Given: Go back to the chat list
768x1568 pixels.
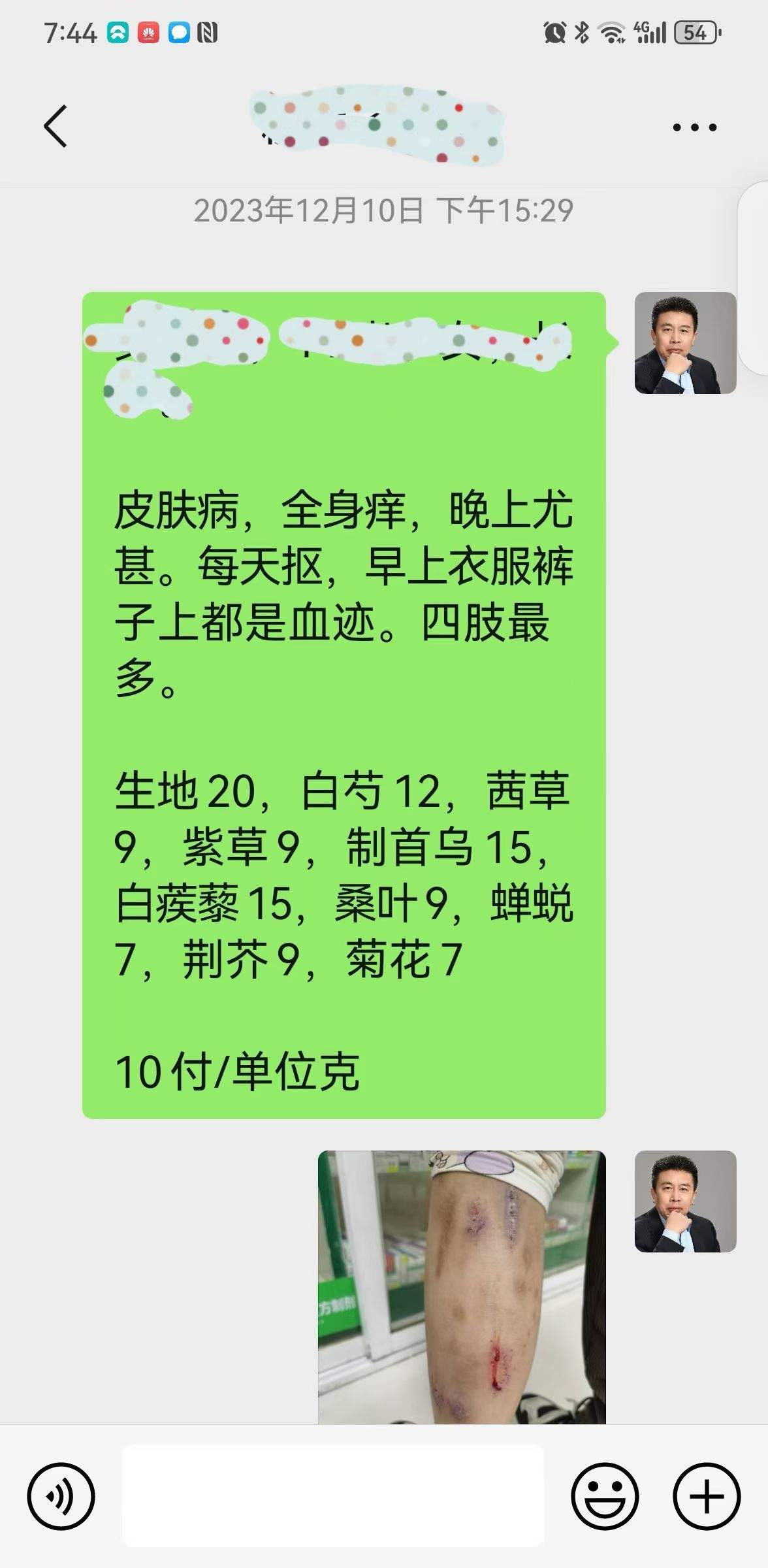Looking at the screenshot, I should (x=56, y=126).
